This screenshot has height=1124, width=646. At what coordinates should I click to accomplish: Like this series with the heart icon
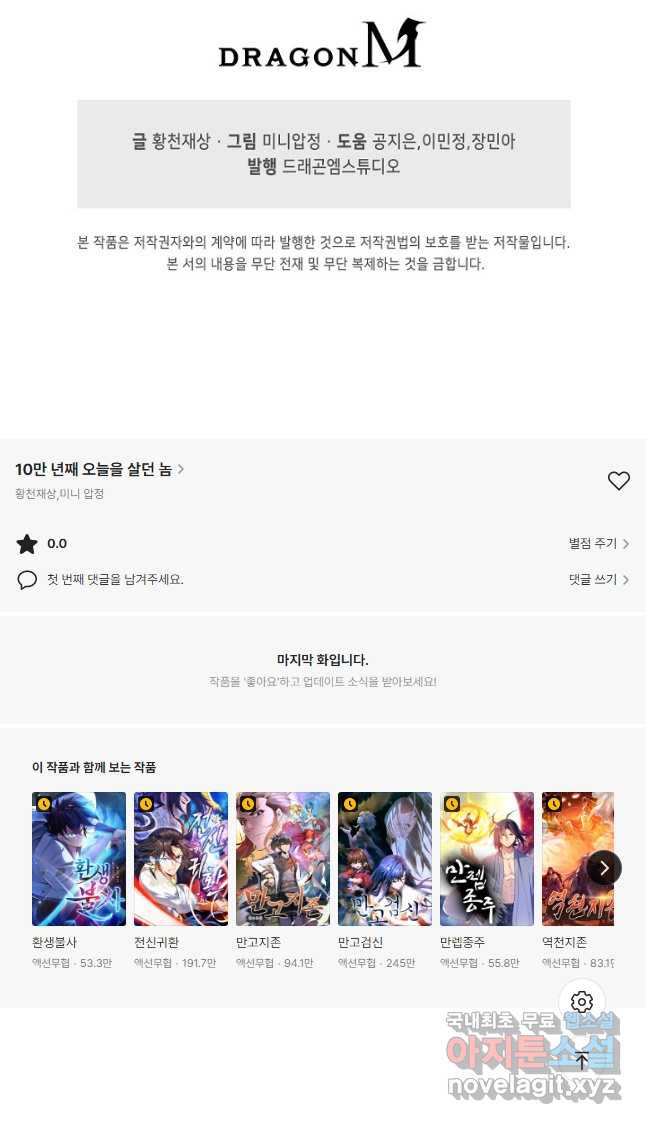[619, 481]
